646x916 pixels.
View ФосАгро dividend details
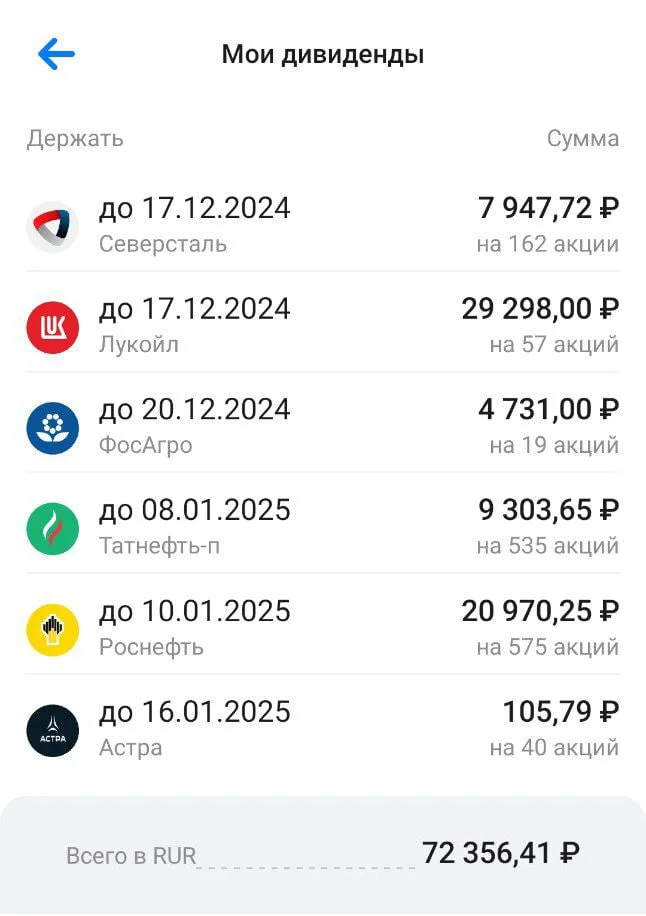(322, 426)
